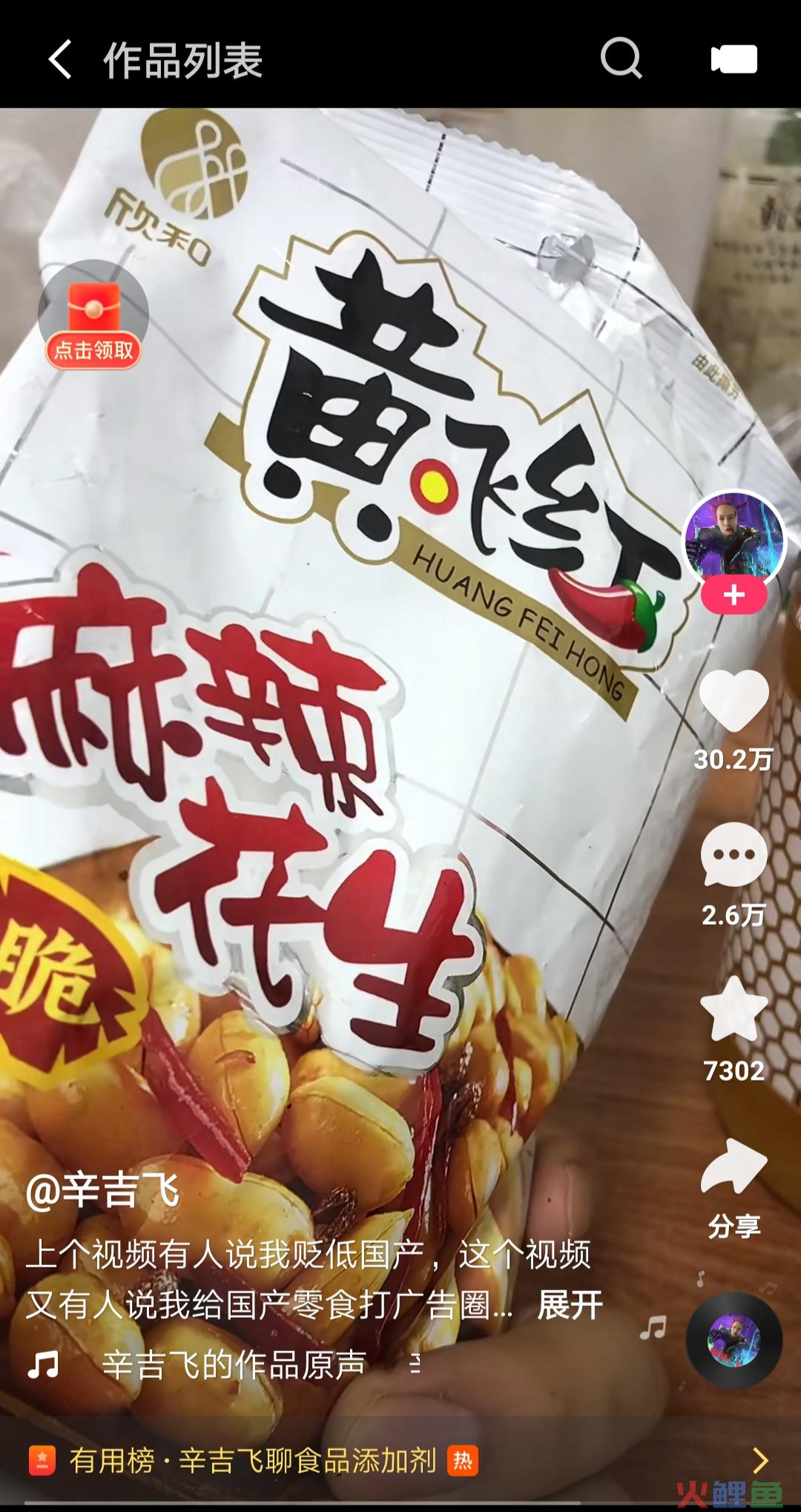Open the @辛吉飞 username link

(x=102, y=1192)
